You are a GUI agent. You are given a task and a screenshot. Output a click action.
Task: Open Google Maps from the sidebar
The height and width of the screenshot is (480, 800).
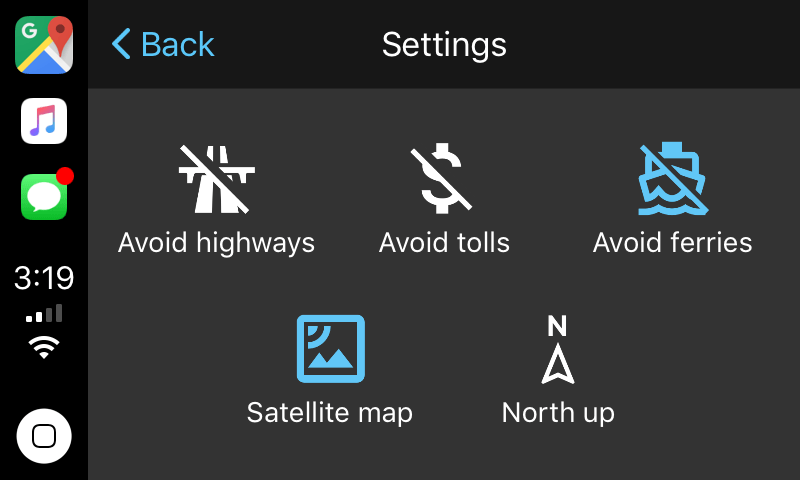(44, 45)
